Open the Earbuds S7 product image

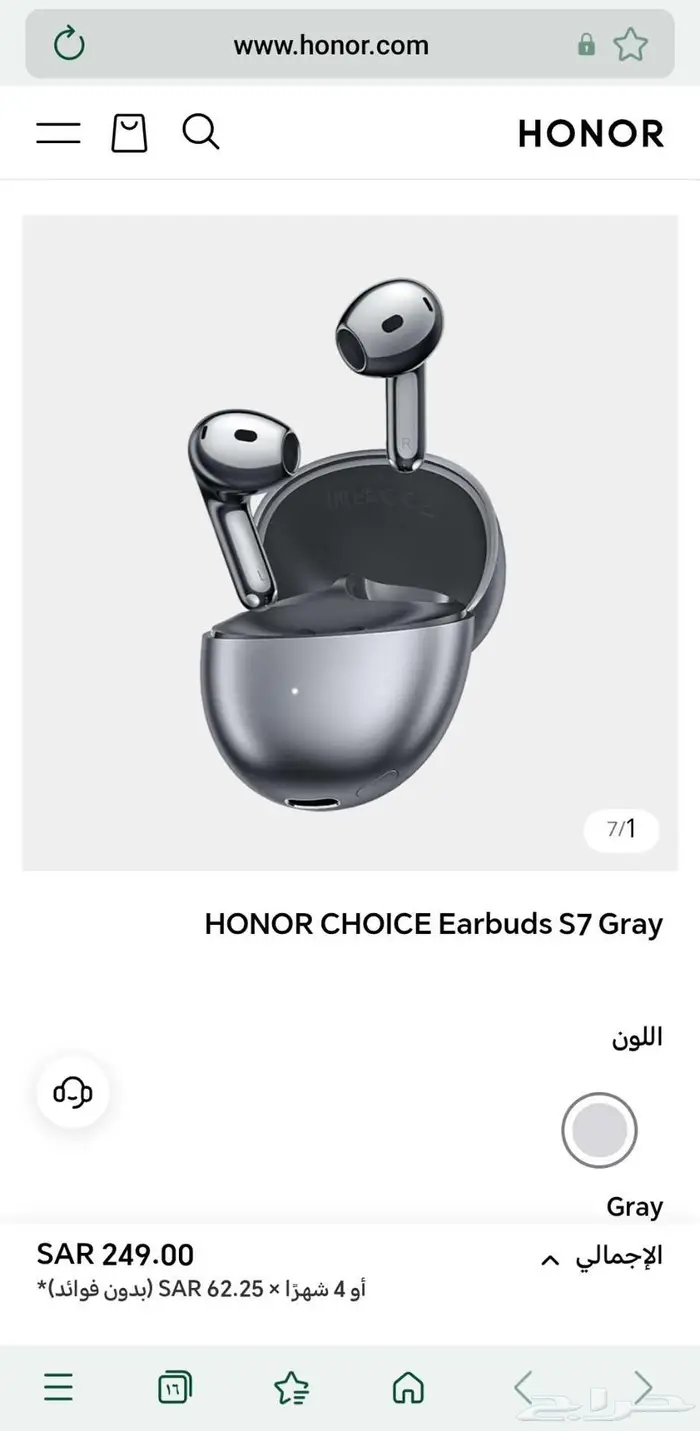(x=349, y=542)
